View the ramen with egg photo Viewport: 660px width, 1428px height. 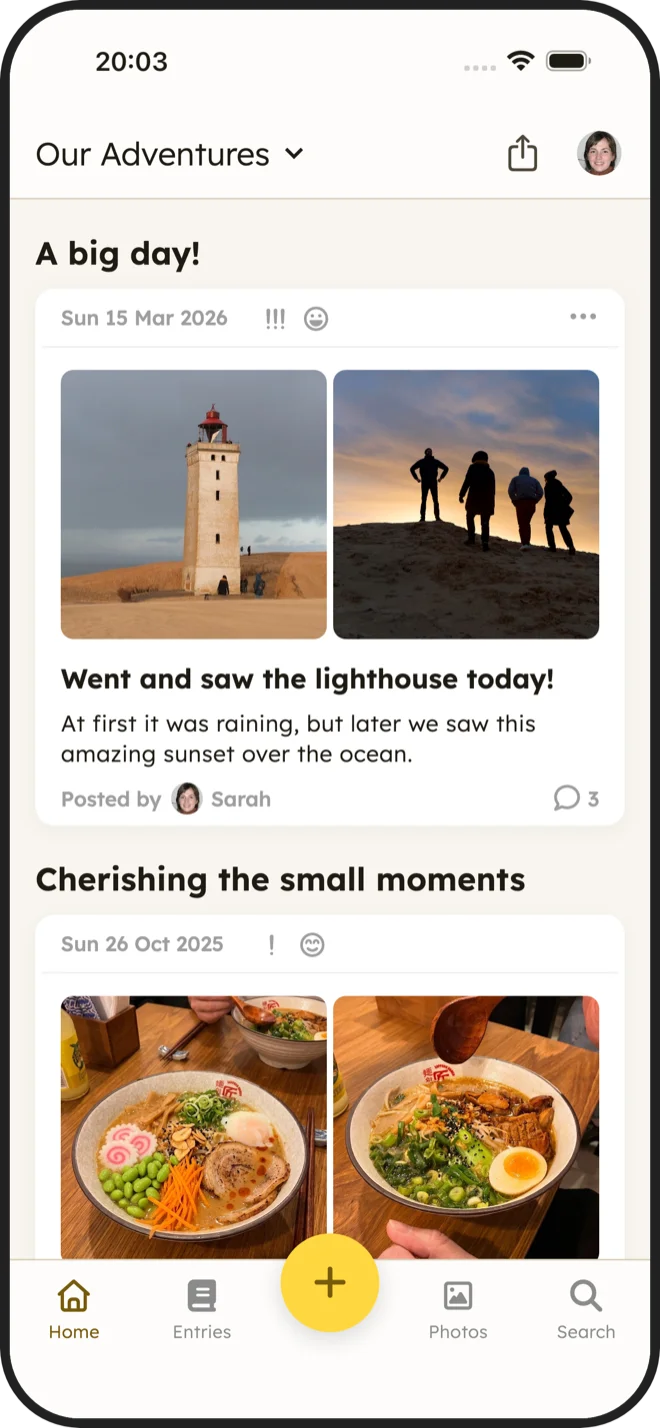[466, 1127]
